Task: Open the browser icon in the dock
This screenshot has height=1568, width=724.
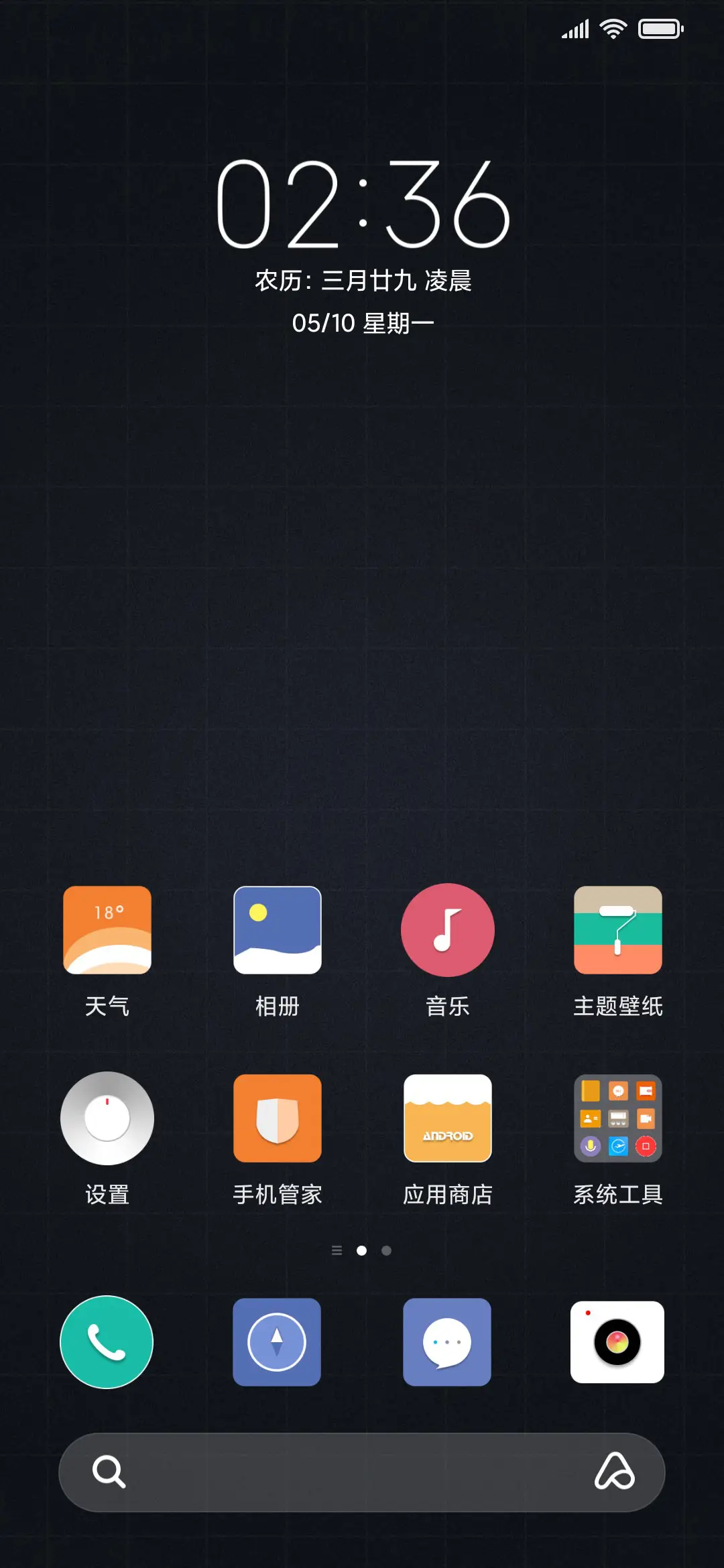Action: click(277, 1342)
